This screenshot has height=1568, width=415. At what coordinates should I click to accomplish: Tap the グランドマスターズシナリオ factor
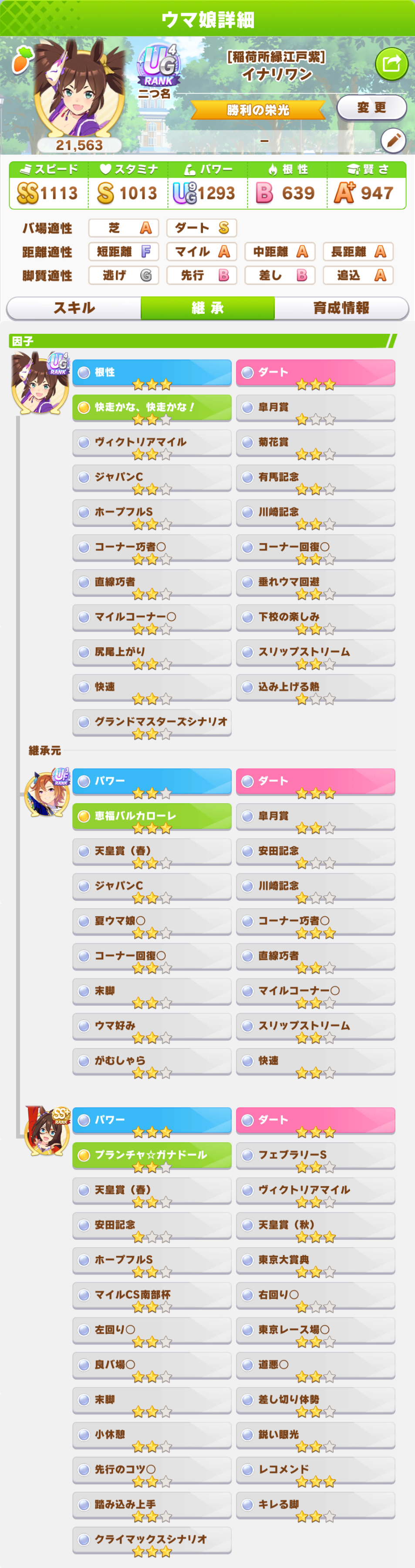152,722
